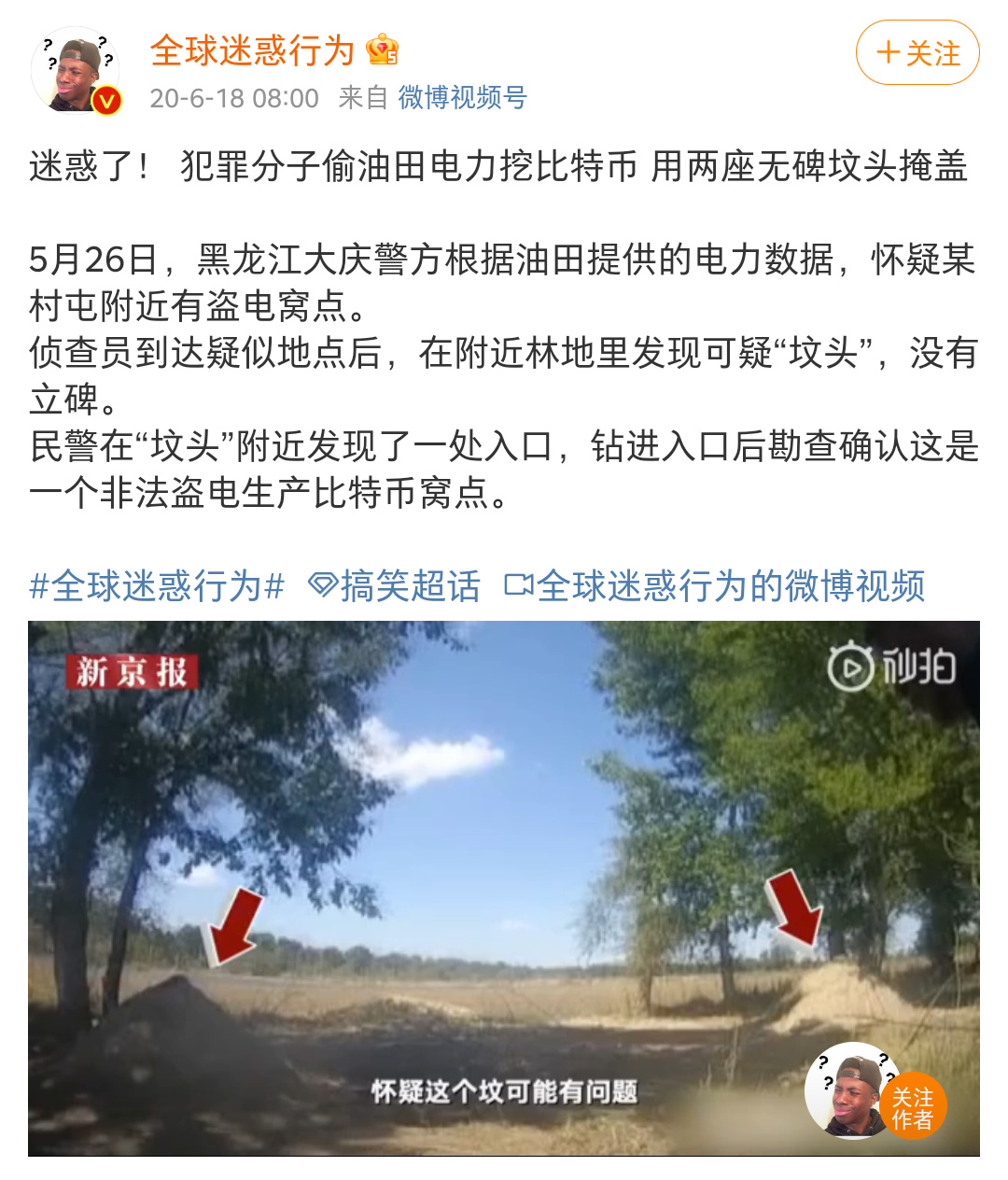Open the 全球迷惑行为 username link
The image size is (1008, 1180).
pos(252,50)
